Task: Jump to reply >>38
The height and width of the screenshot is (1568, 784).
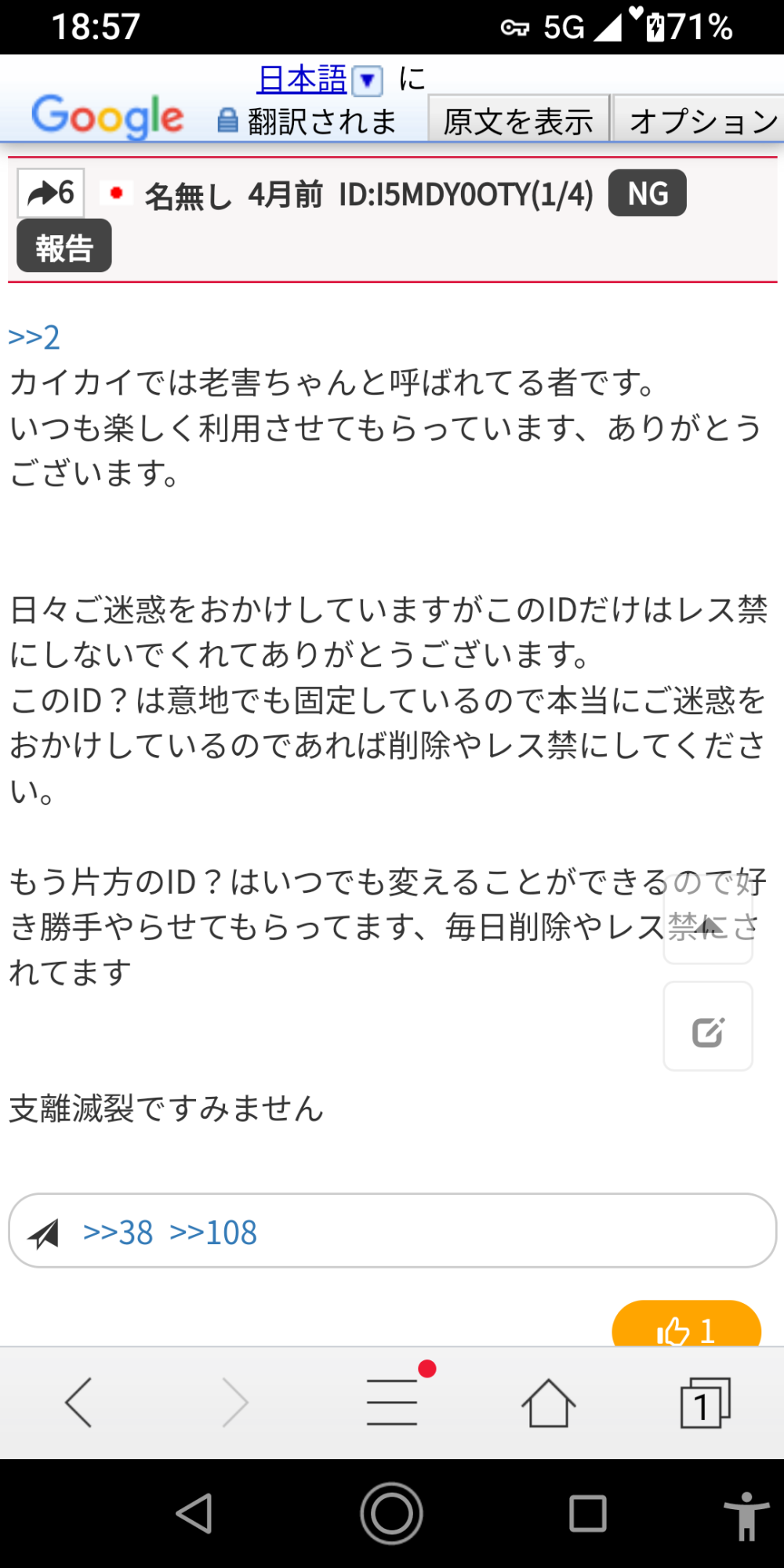Action: pos(118,1233)
